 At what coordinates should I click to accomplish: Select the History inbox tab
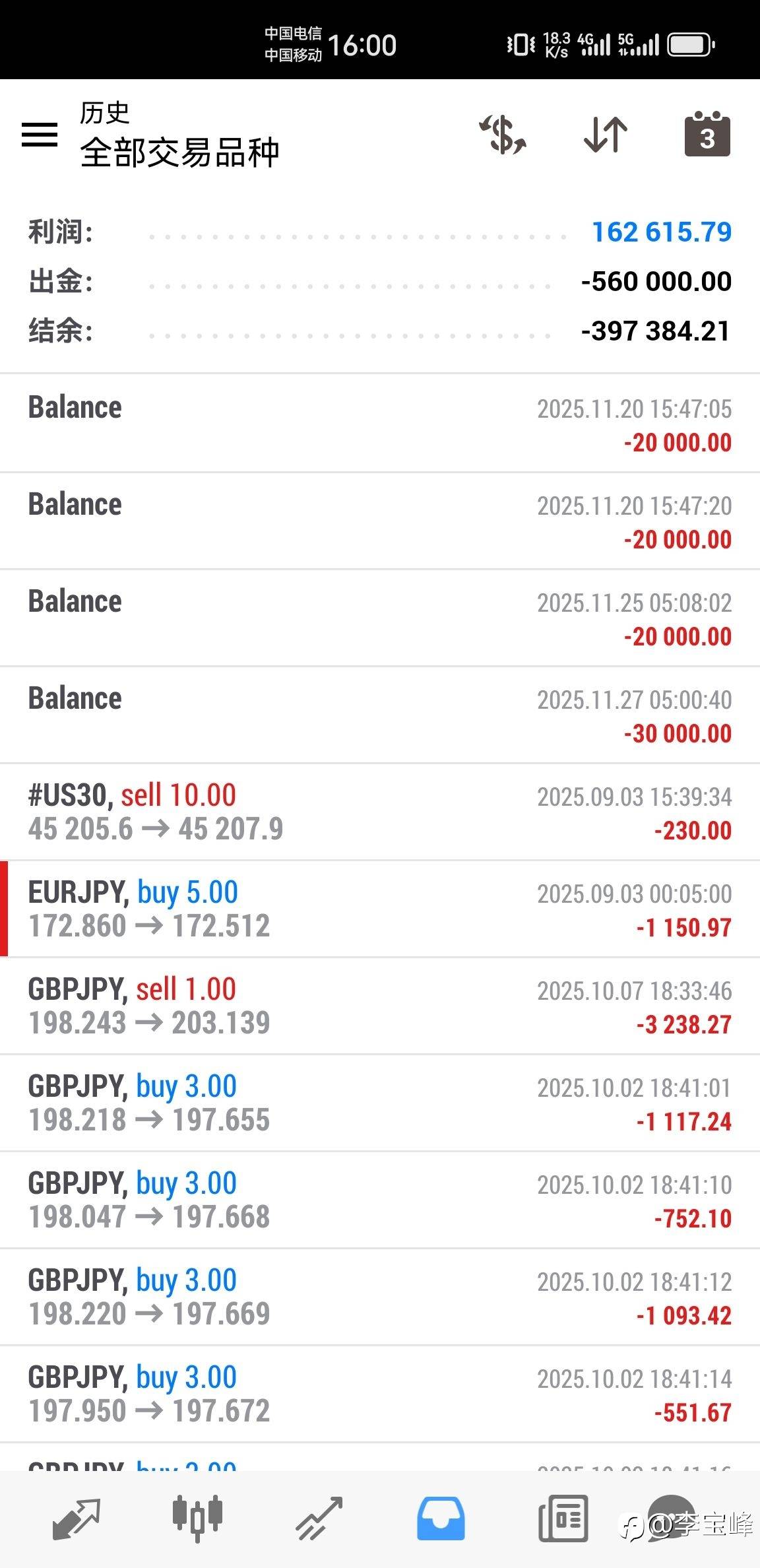tap(441, 1519)
